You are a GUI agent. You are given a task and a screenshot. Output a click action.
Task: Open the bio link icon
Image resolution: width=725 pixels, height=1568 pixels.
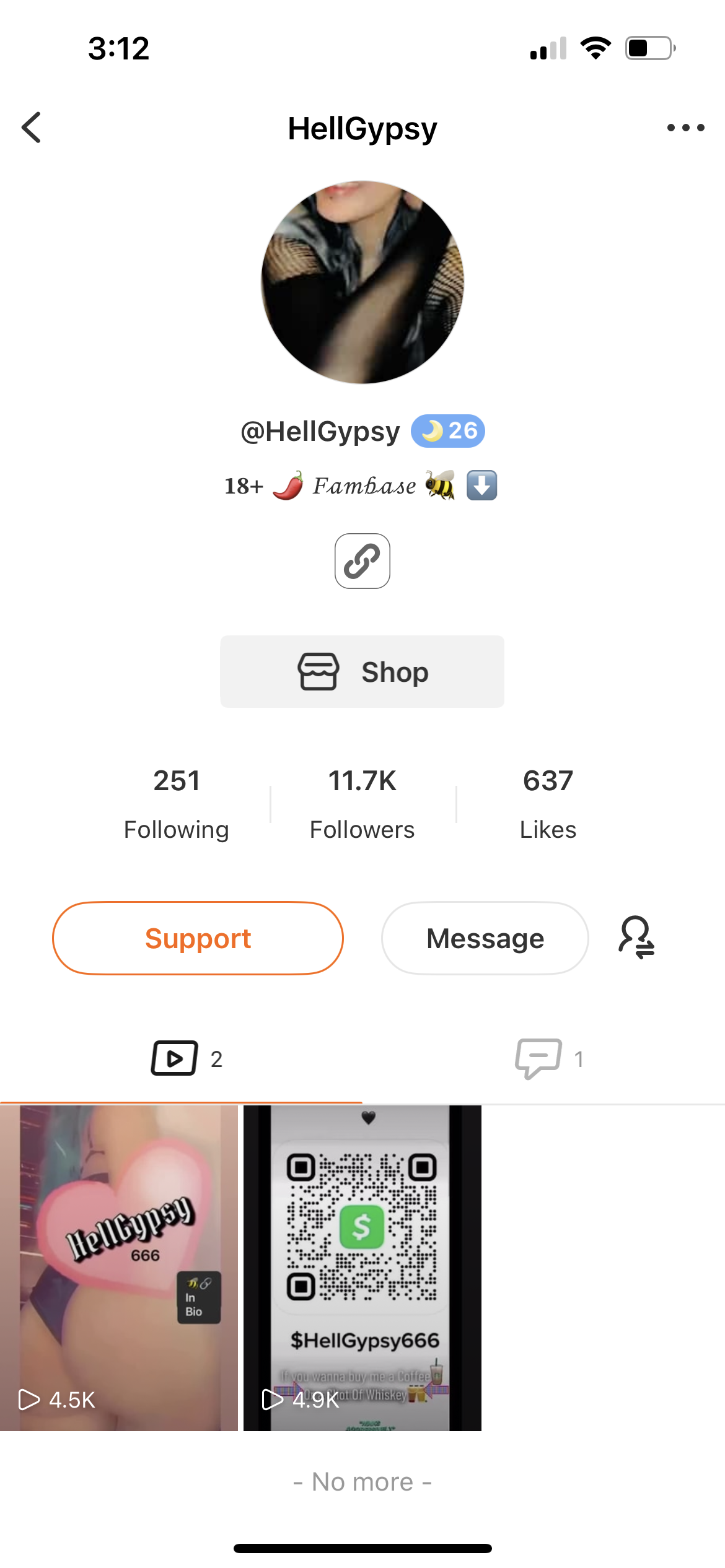pos(362,561)
